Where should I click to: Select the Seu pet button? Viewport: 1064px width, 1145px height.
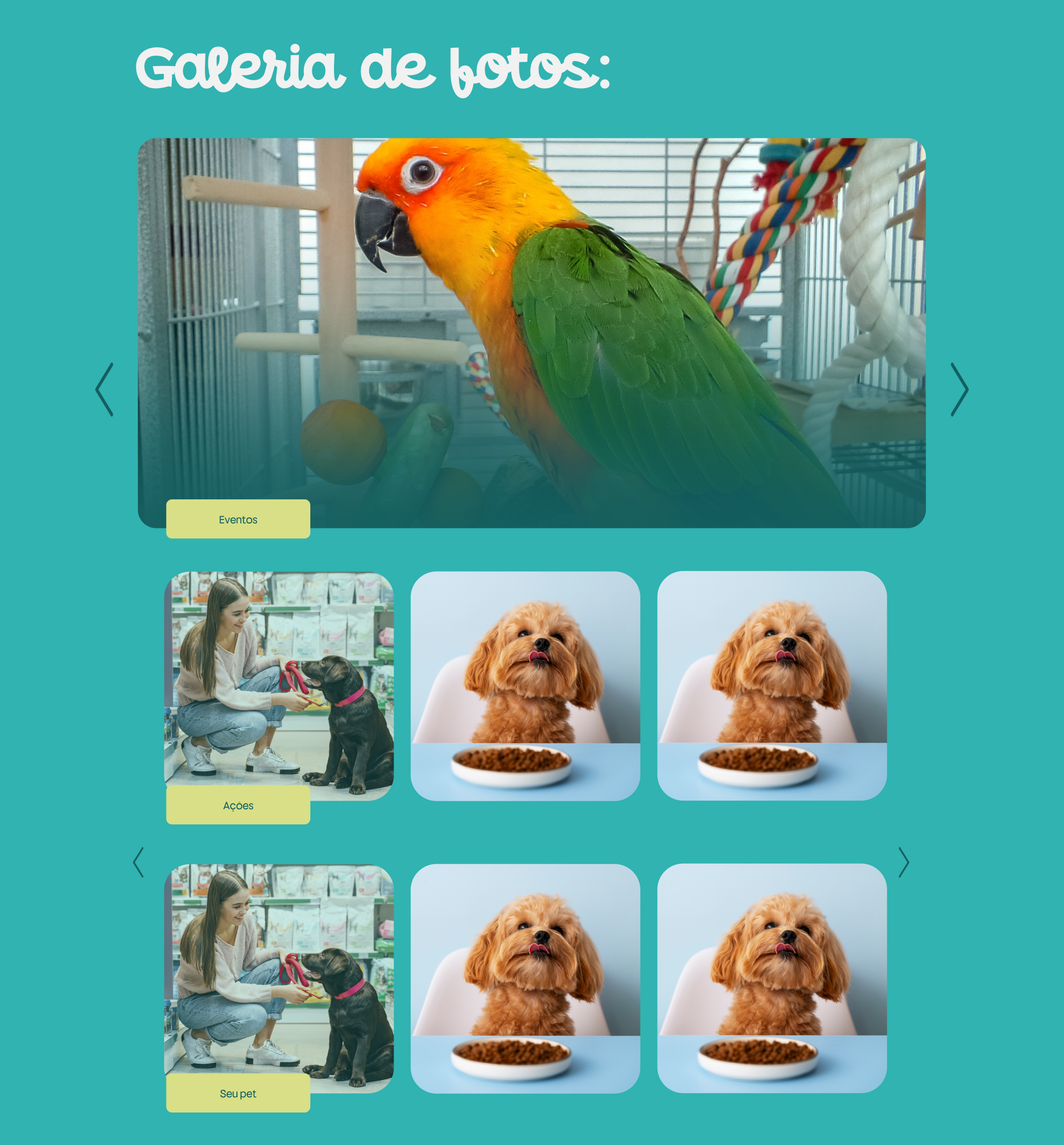[238, 1093]
